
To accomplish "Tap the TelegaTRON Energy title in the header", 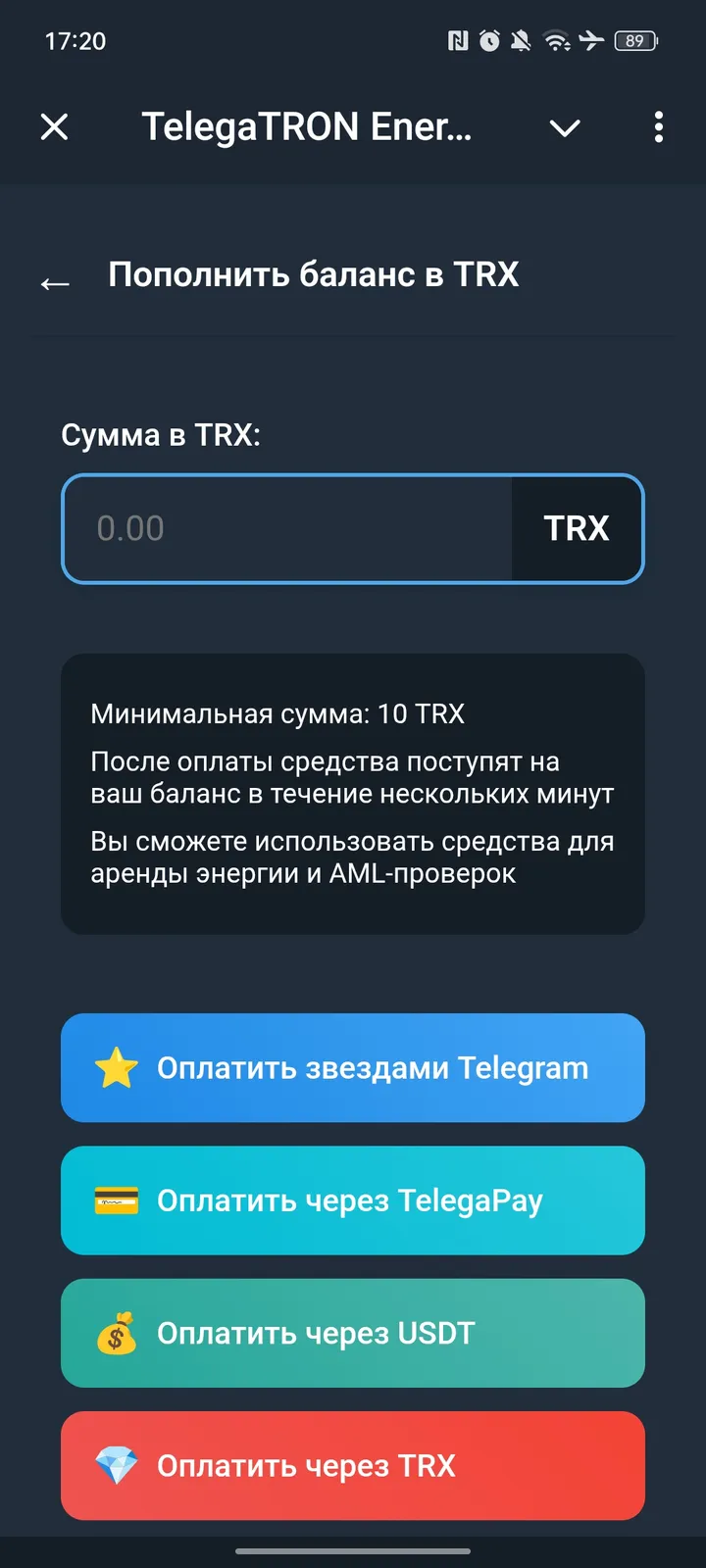I will coord(306,127).
